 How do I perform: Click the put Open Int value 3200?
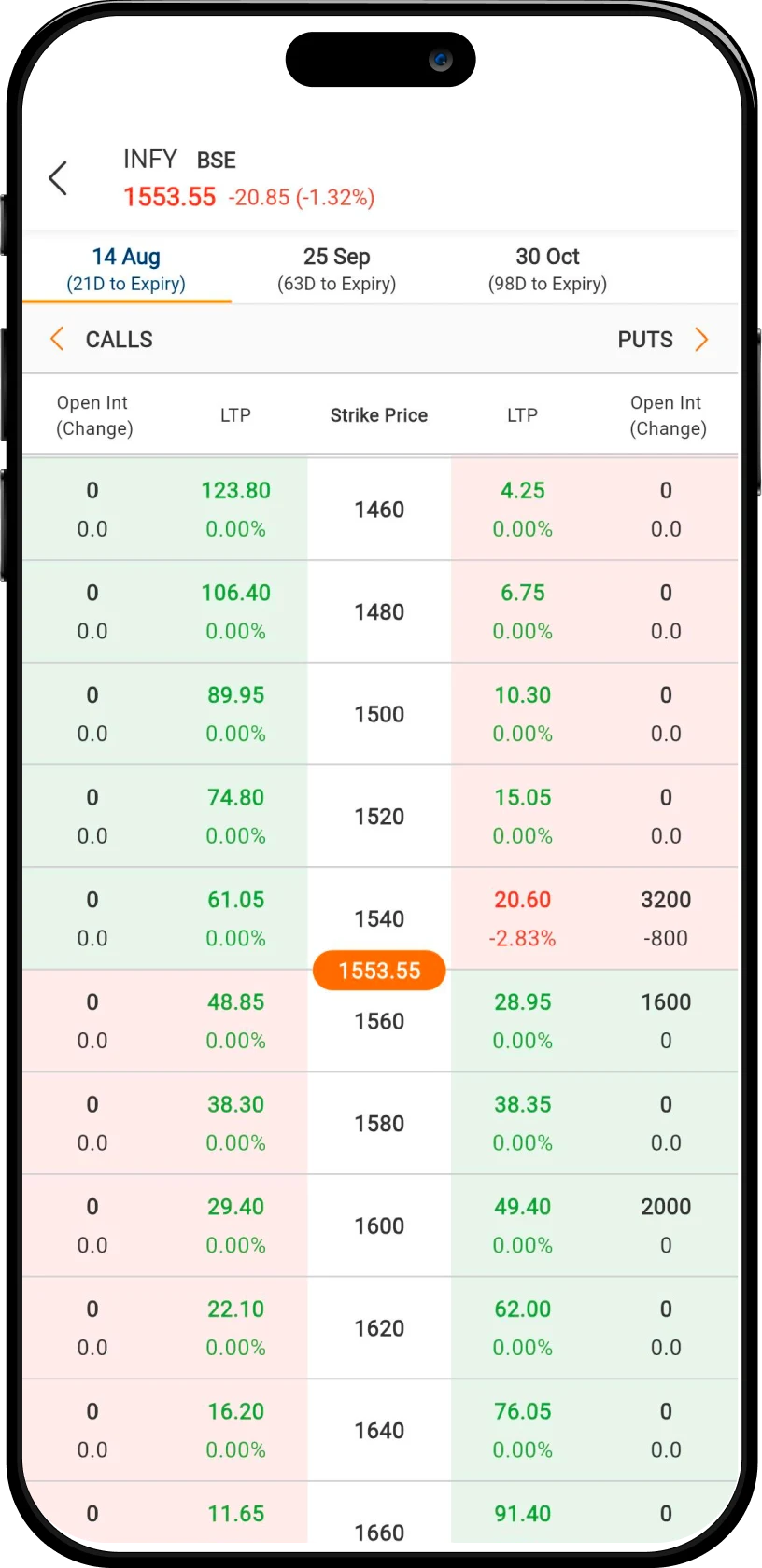(665, 900)
